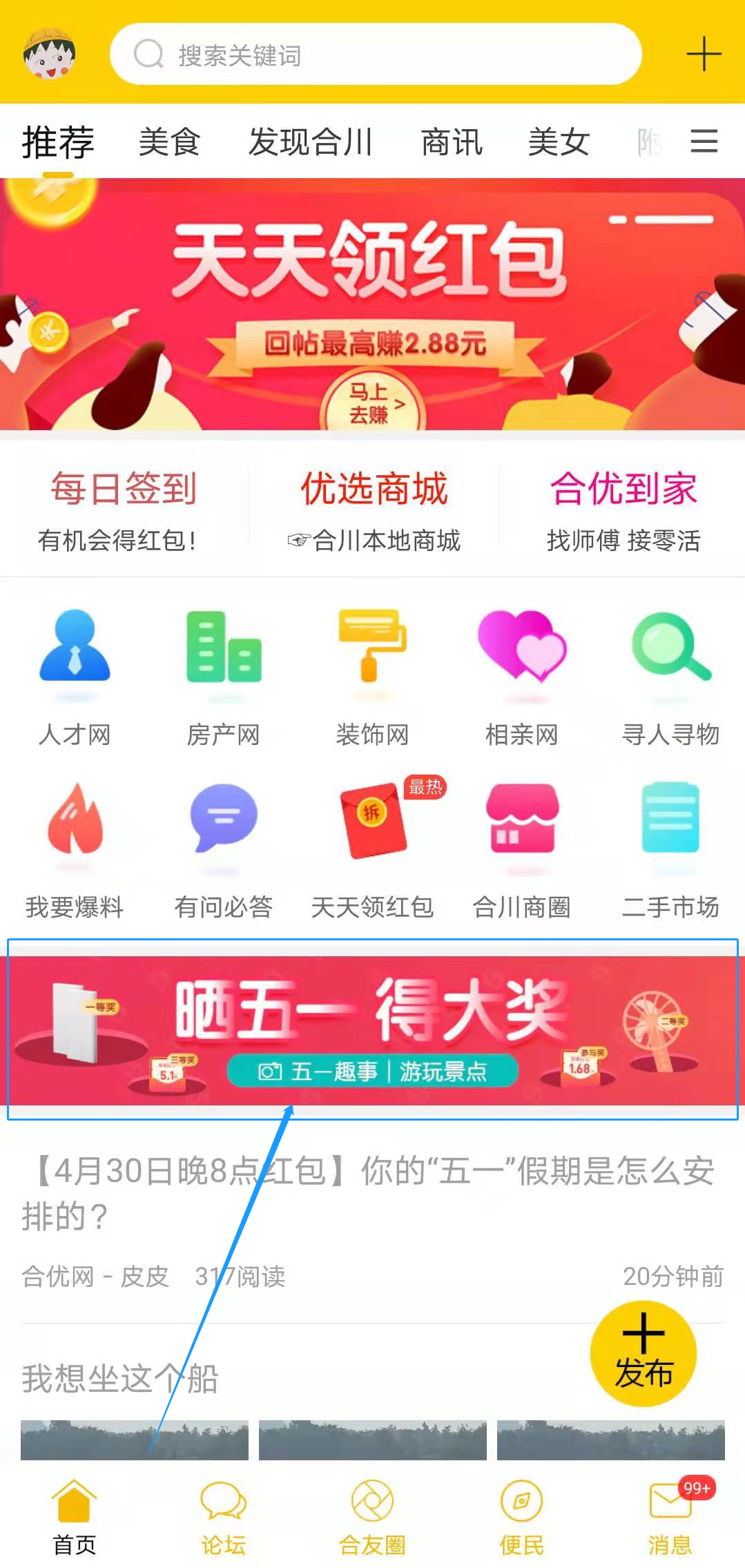Switch to the 发现合川 tab
Screen dimensions: 745x1568
pyautogui.click(x=311, y=142)
